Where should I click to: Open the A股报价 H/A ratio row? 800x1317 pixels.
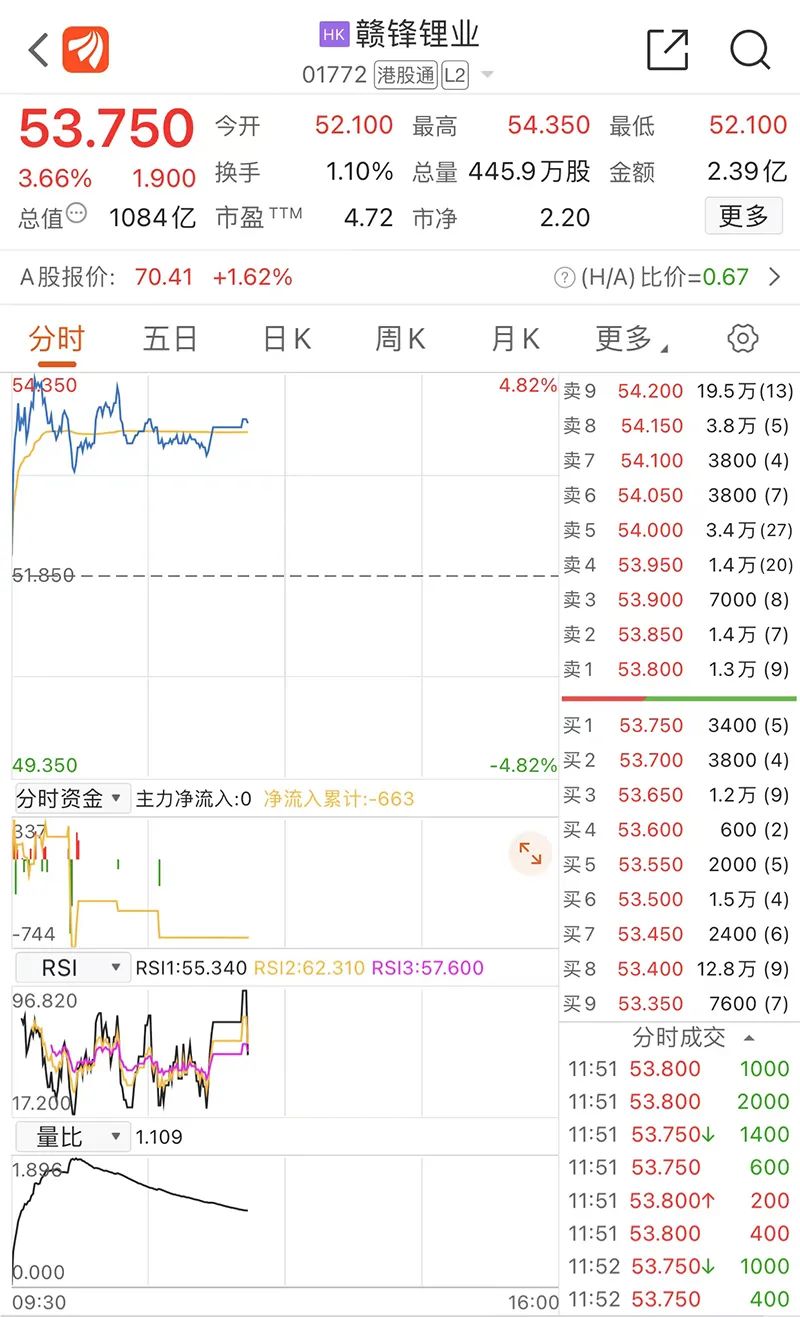(400, 277)
